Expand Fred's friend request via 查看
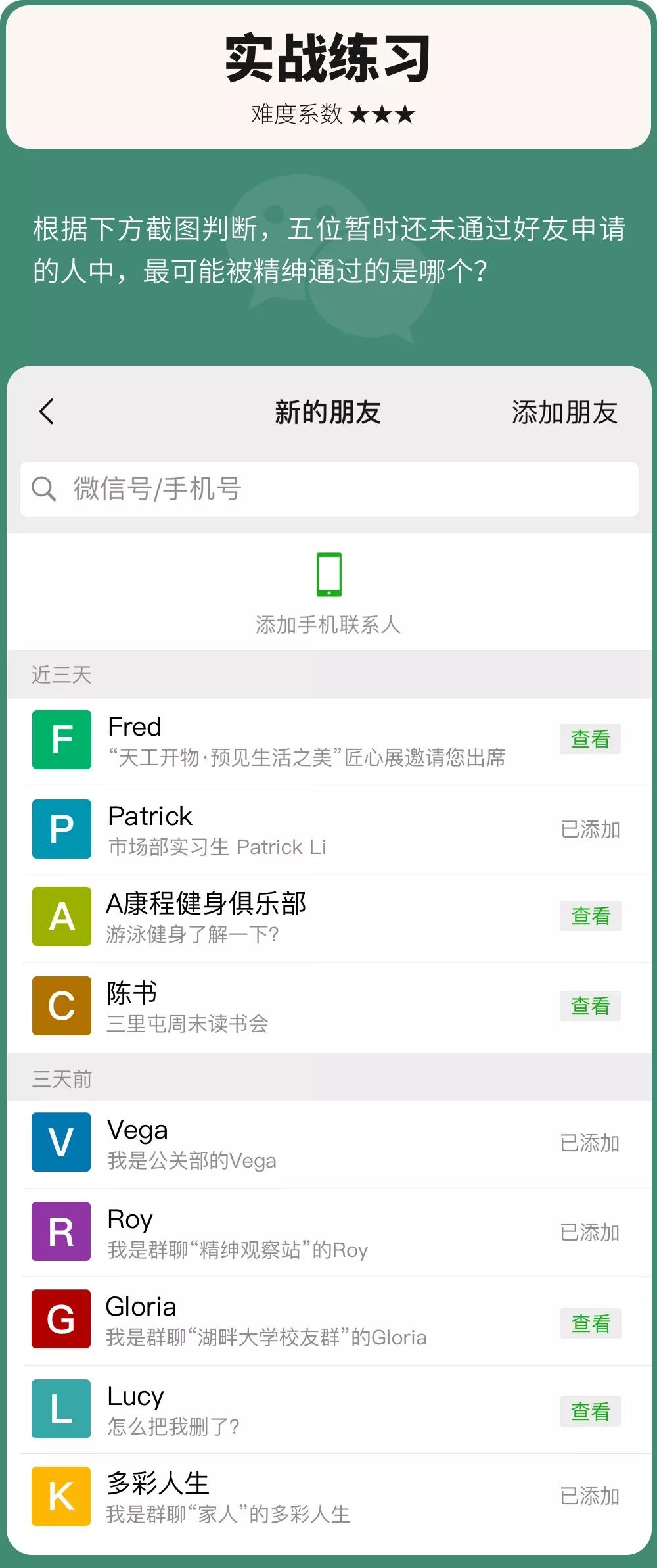 (589, 739)
